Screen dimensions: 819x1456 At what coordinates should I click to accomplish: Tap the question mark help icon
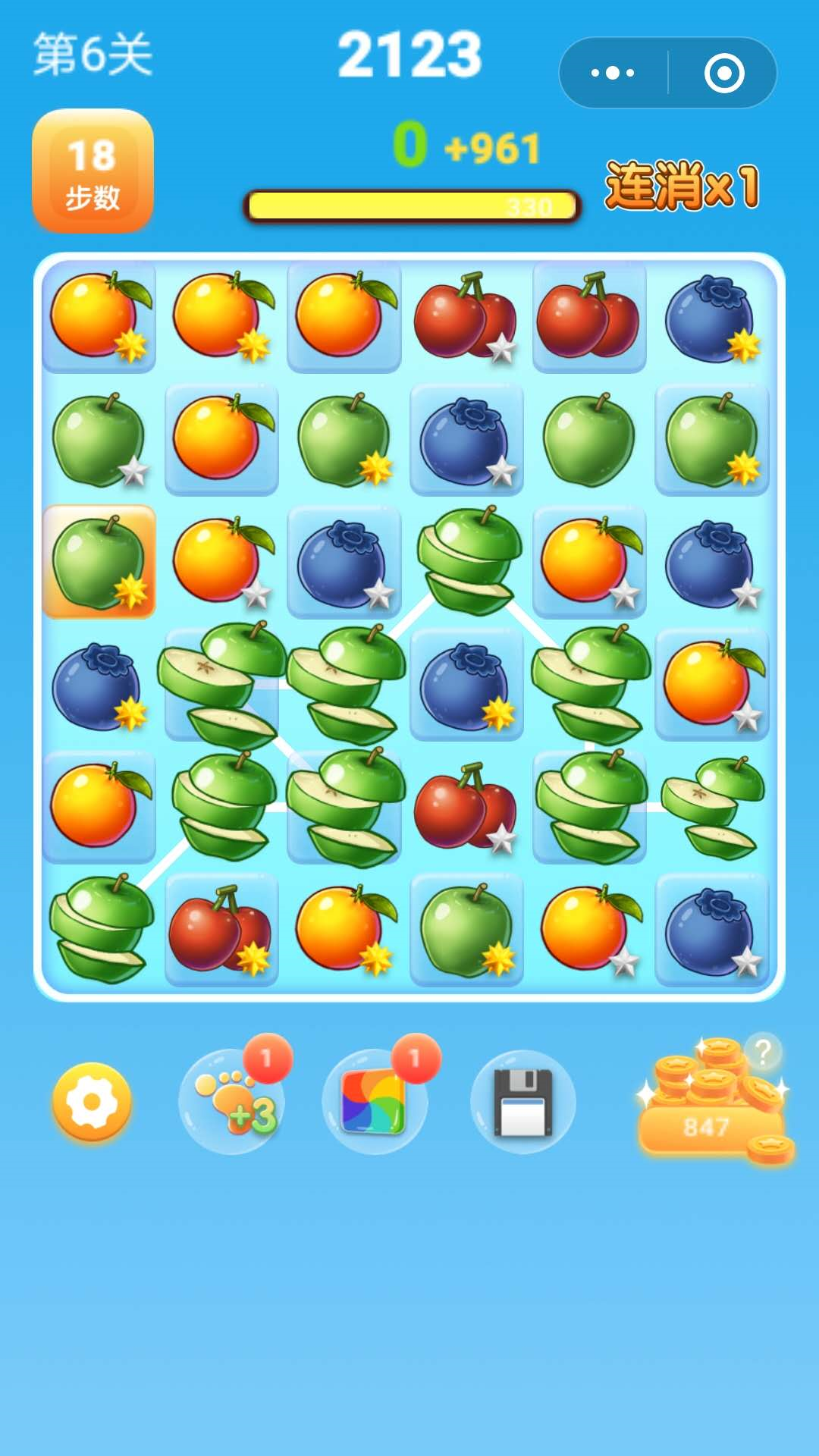763,1052
